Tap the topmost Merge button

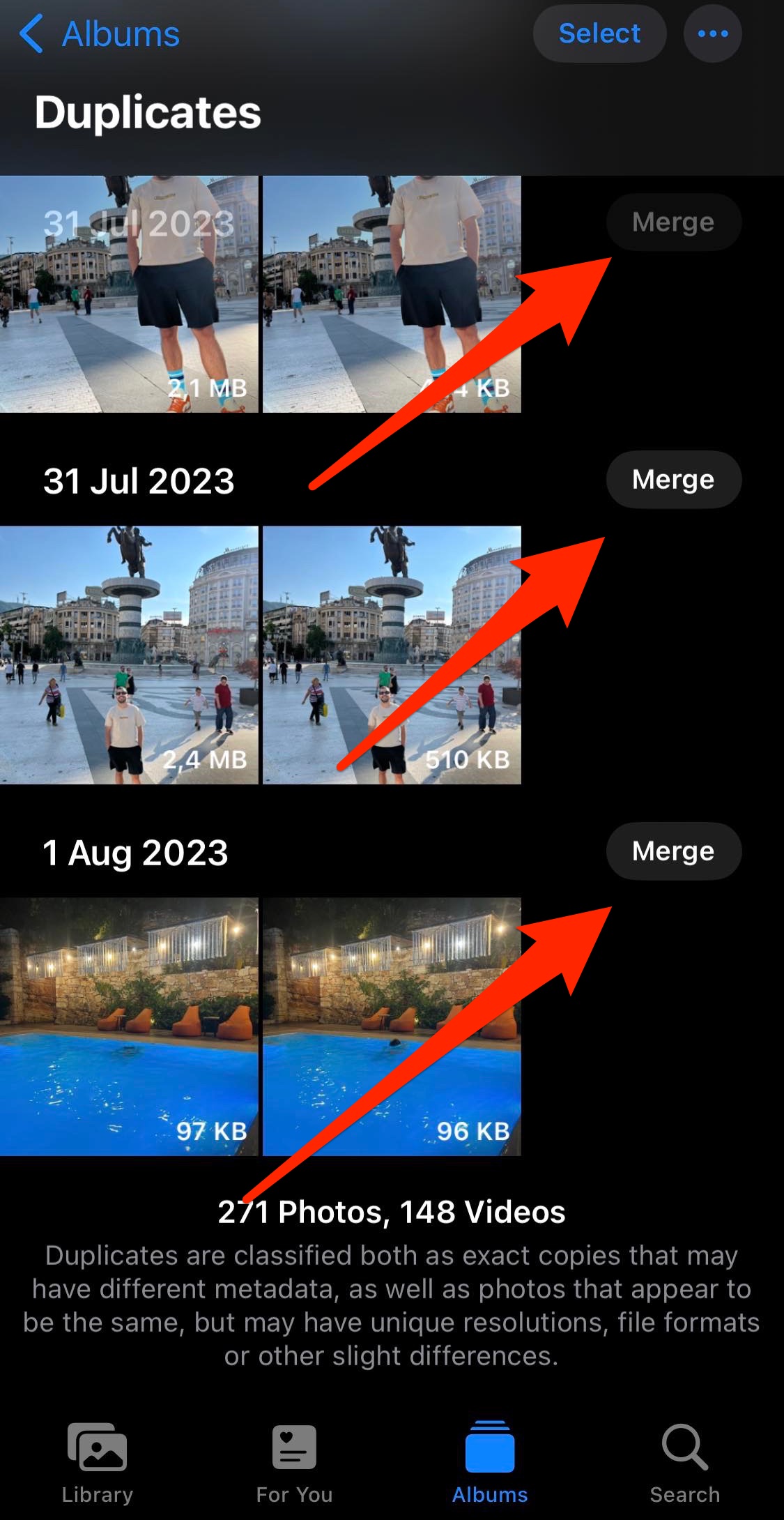(x=672, y=222)
